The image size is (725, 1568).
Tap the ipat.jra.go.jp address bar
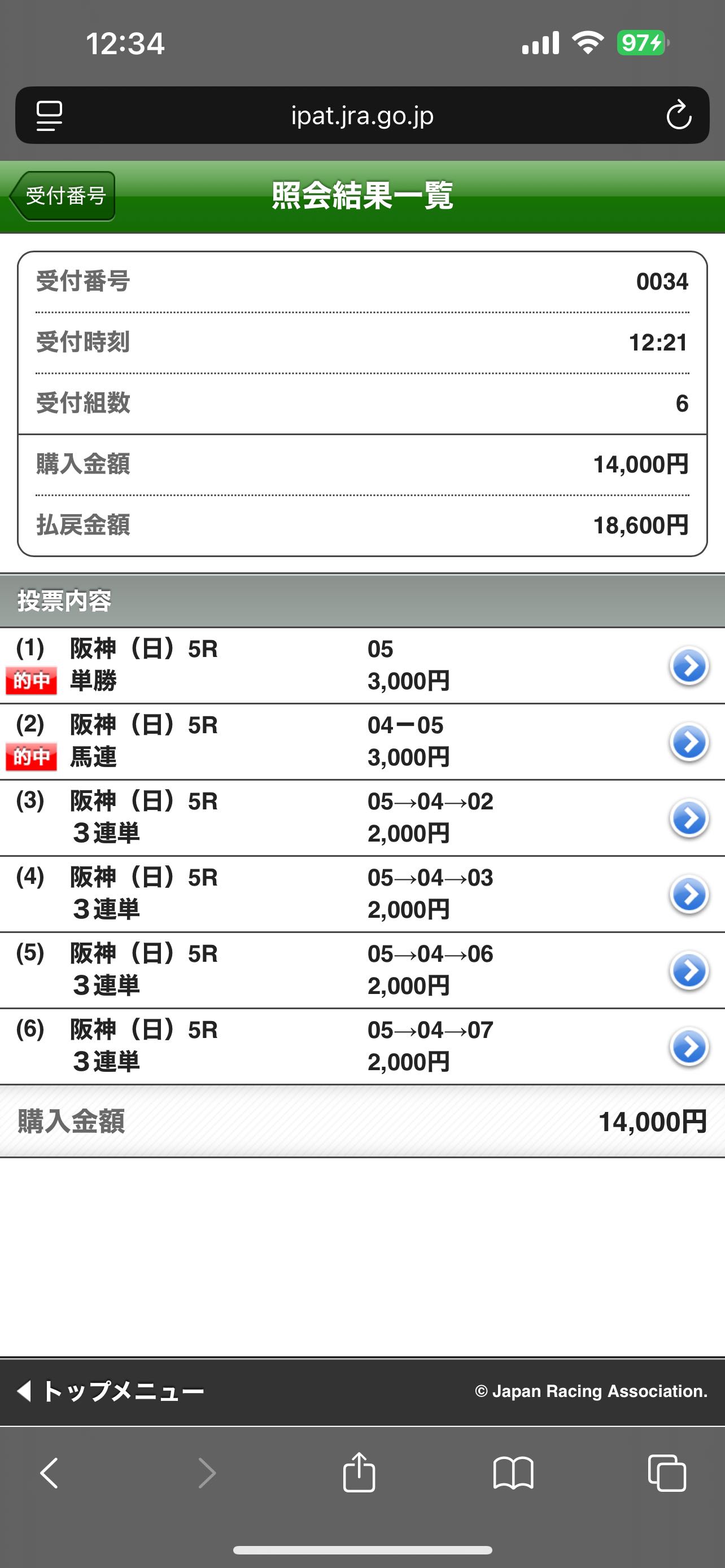point(362,116)
